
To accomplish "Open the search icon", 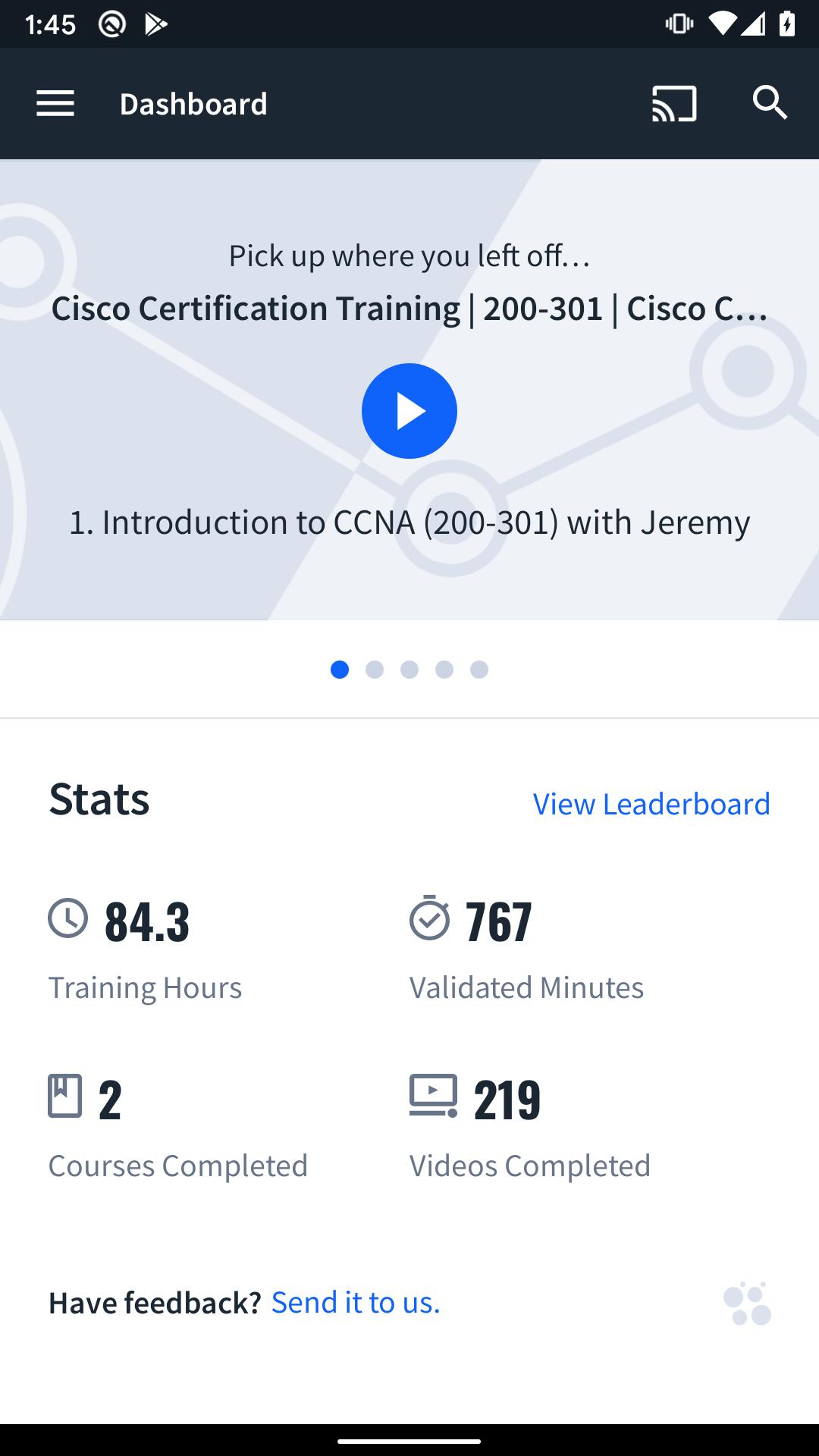I will click(x=770, y=102).
